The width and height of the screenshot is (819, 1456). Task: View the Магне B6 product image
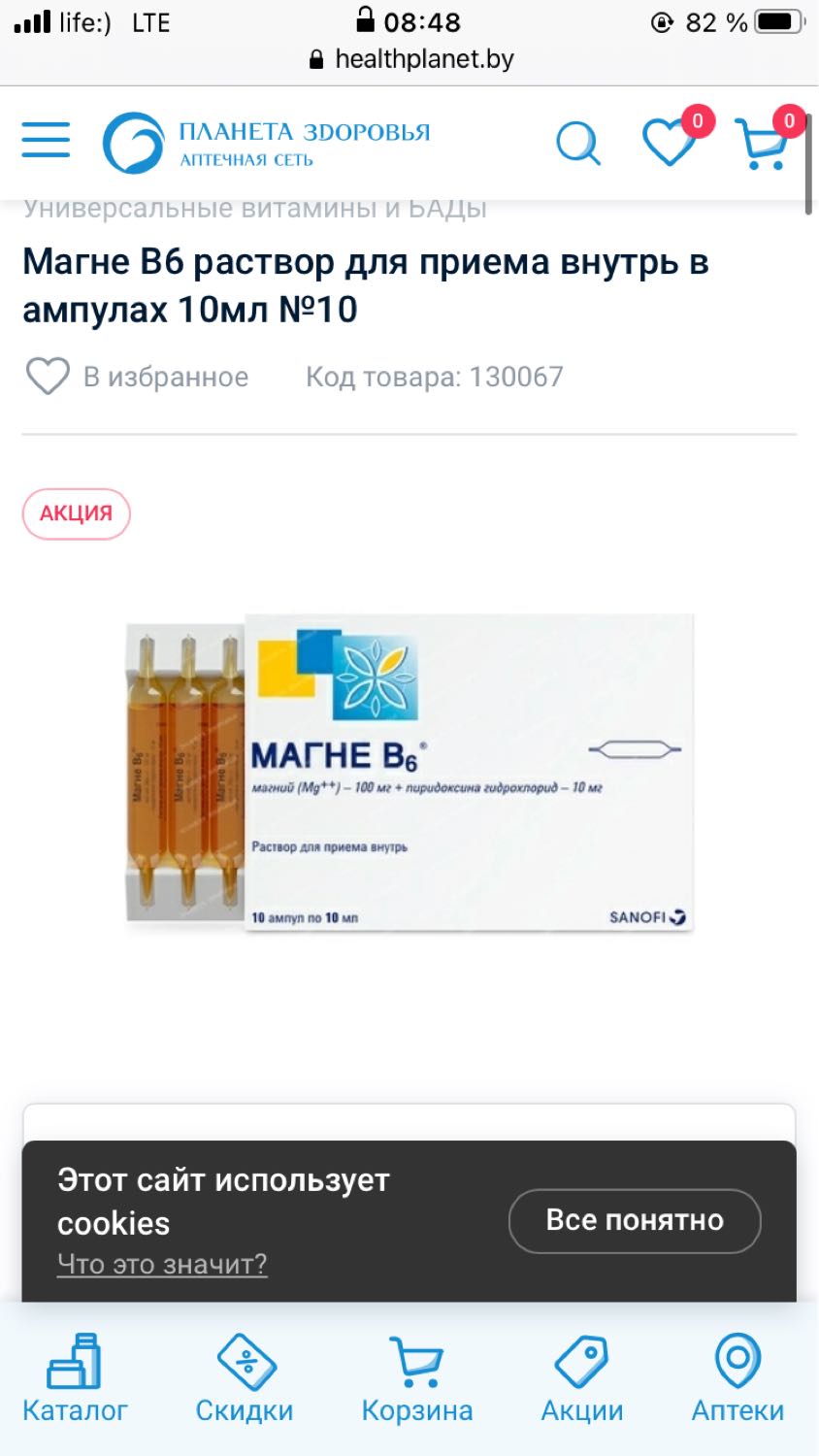click(x=409, y=773)
